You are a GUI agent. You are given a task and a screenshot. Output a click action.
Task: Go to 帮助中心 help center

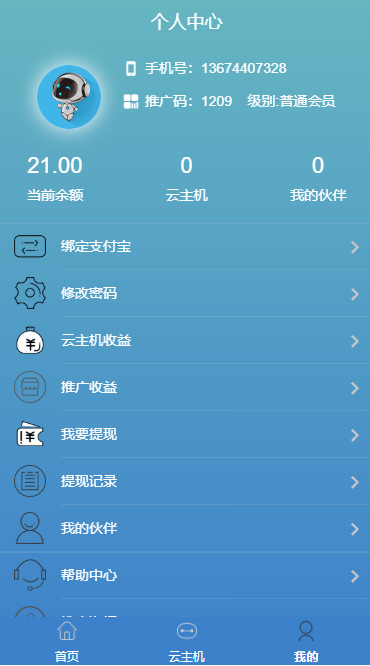(x=185, y=576)
